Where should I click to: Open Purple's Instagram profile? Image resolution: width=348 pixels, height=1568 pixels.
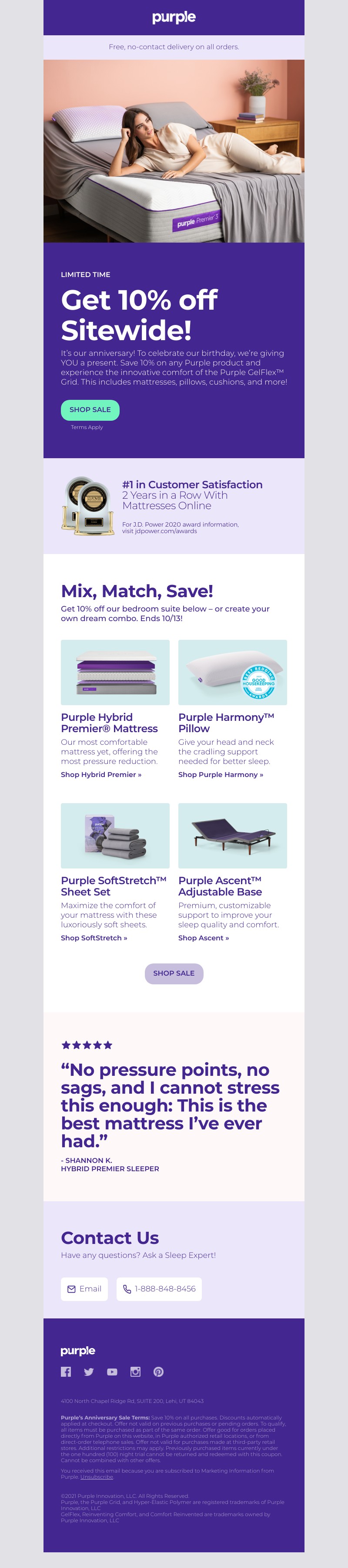[x=135, y=1372]
